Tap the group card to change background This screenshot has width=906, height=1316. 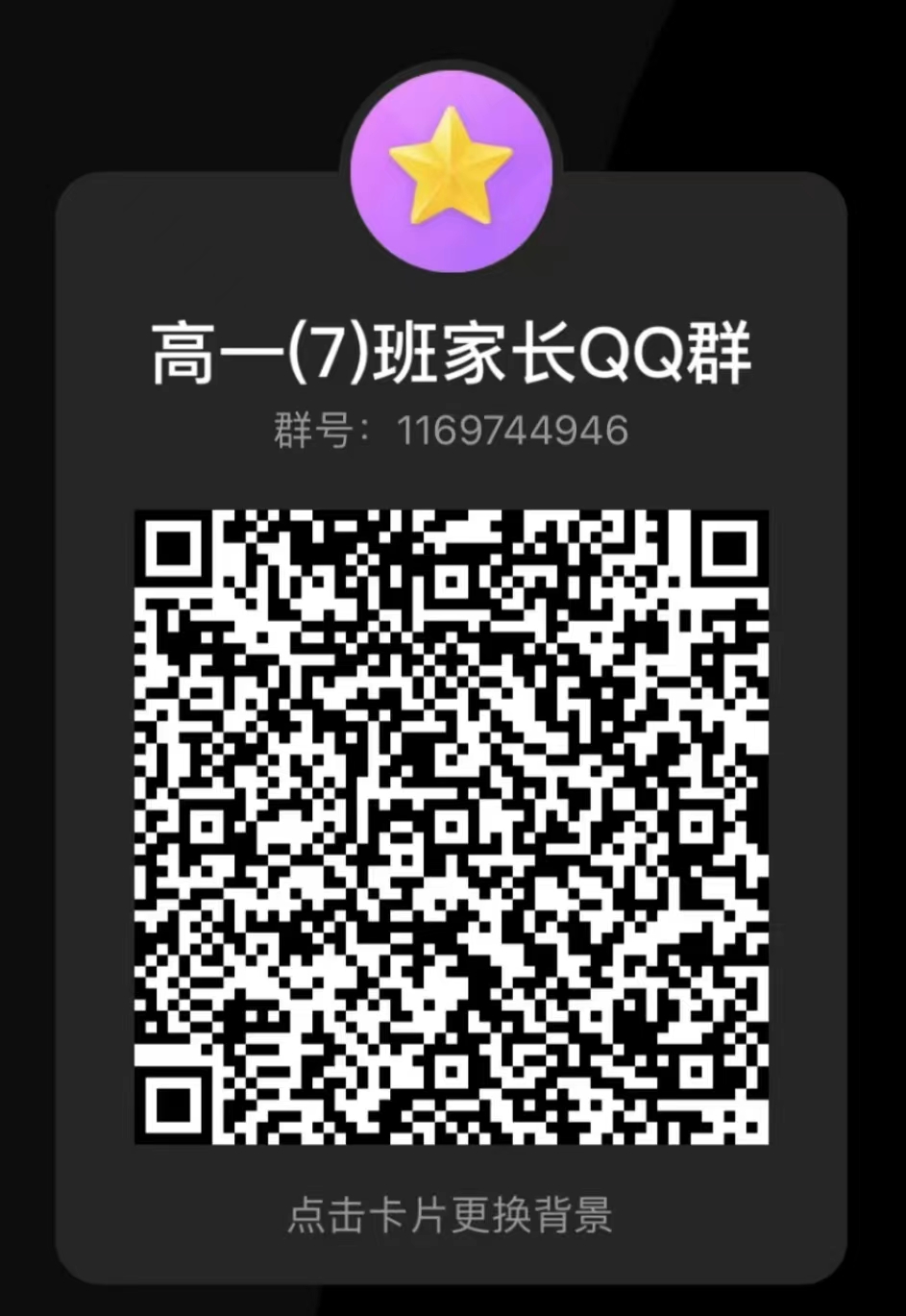450,1214
